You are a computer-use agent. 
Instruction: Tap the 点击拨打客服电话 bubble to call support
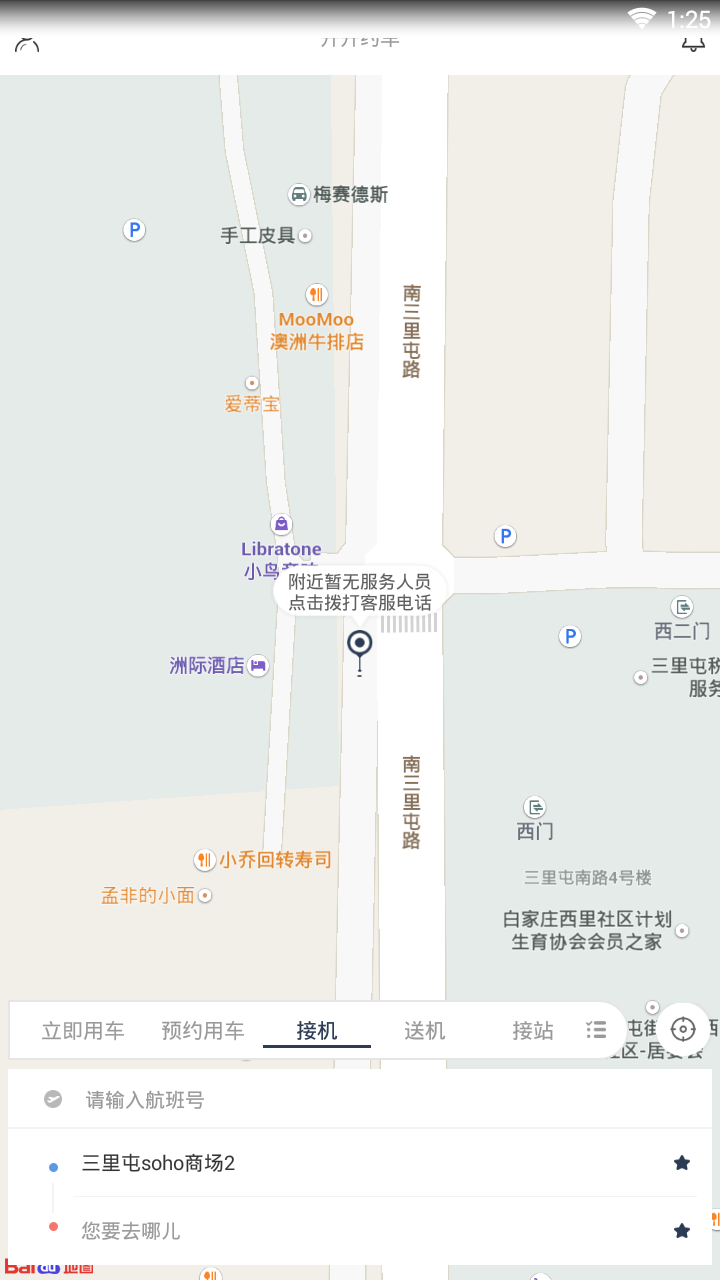[x=360, y=593]
